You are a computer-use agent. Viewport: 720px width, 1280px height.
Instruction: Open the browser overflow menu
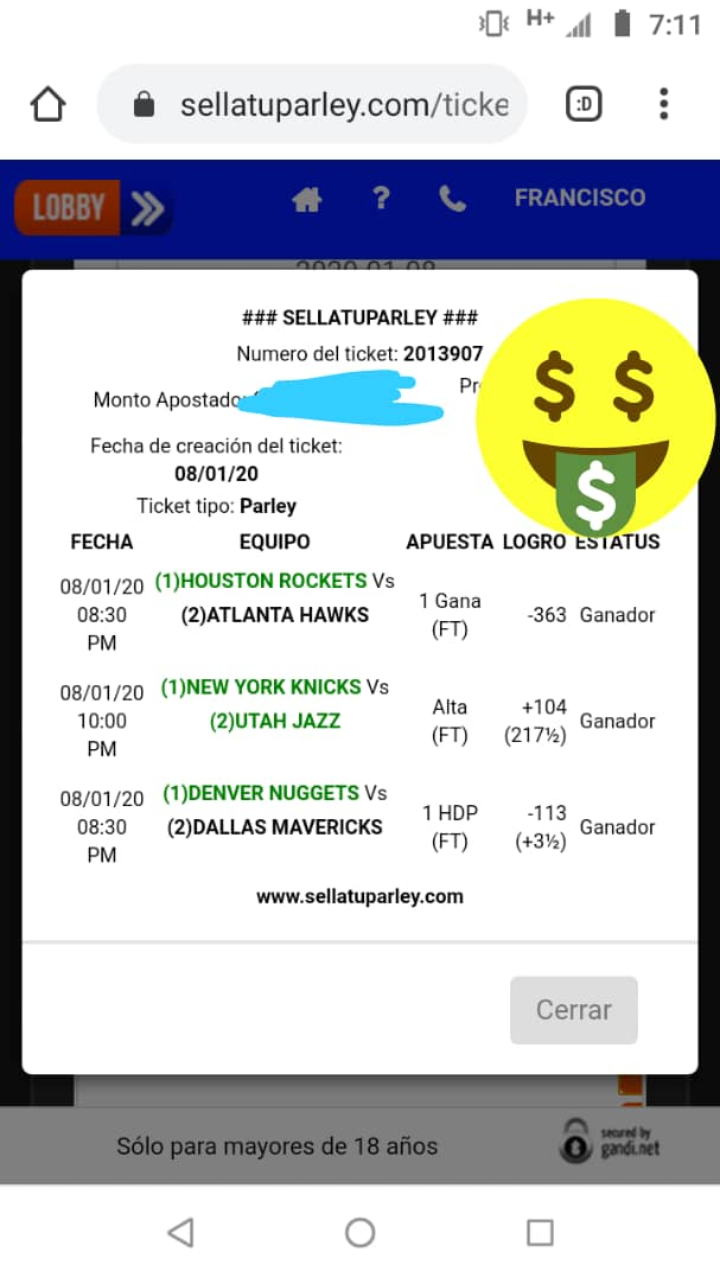(x=663, y=104)
